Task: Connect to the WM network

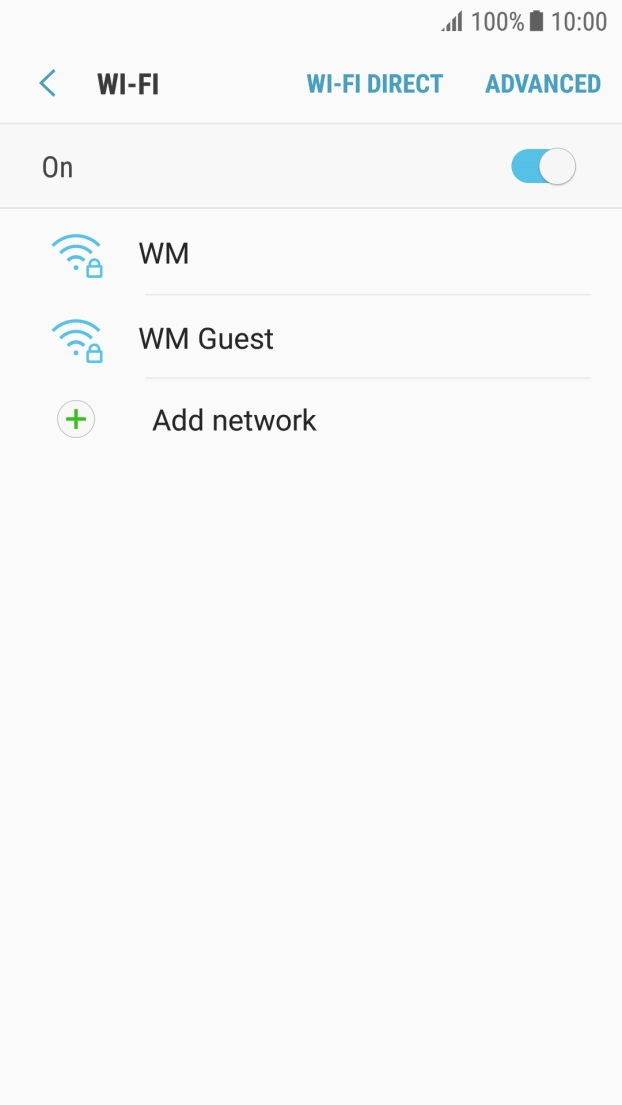Action: (164, 254)
